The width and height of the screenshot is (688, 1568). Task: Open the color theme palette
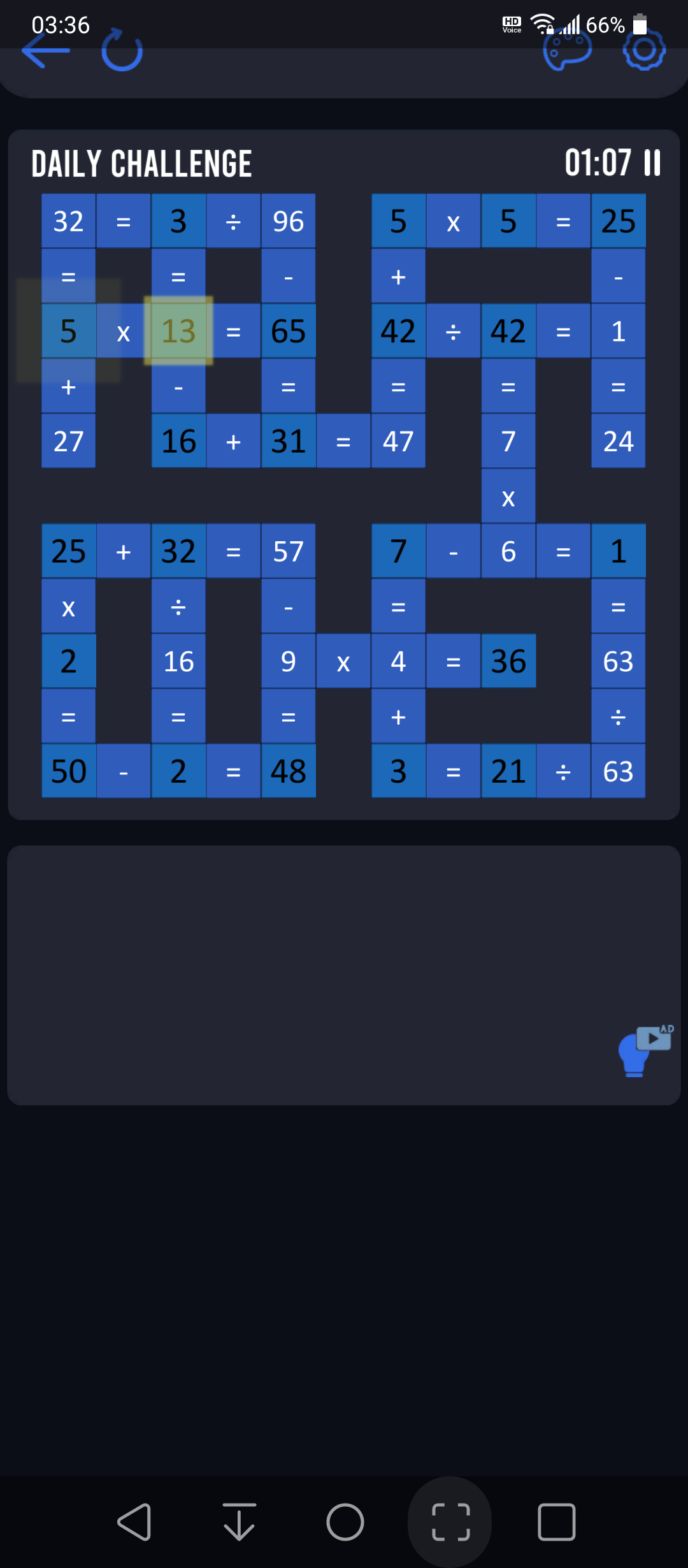point(567,50)
